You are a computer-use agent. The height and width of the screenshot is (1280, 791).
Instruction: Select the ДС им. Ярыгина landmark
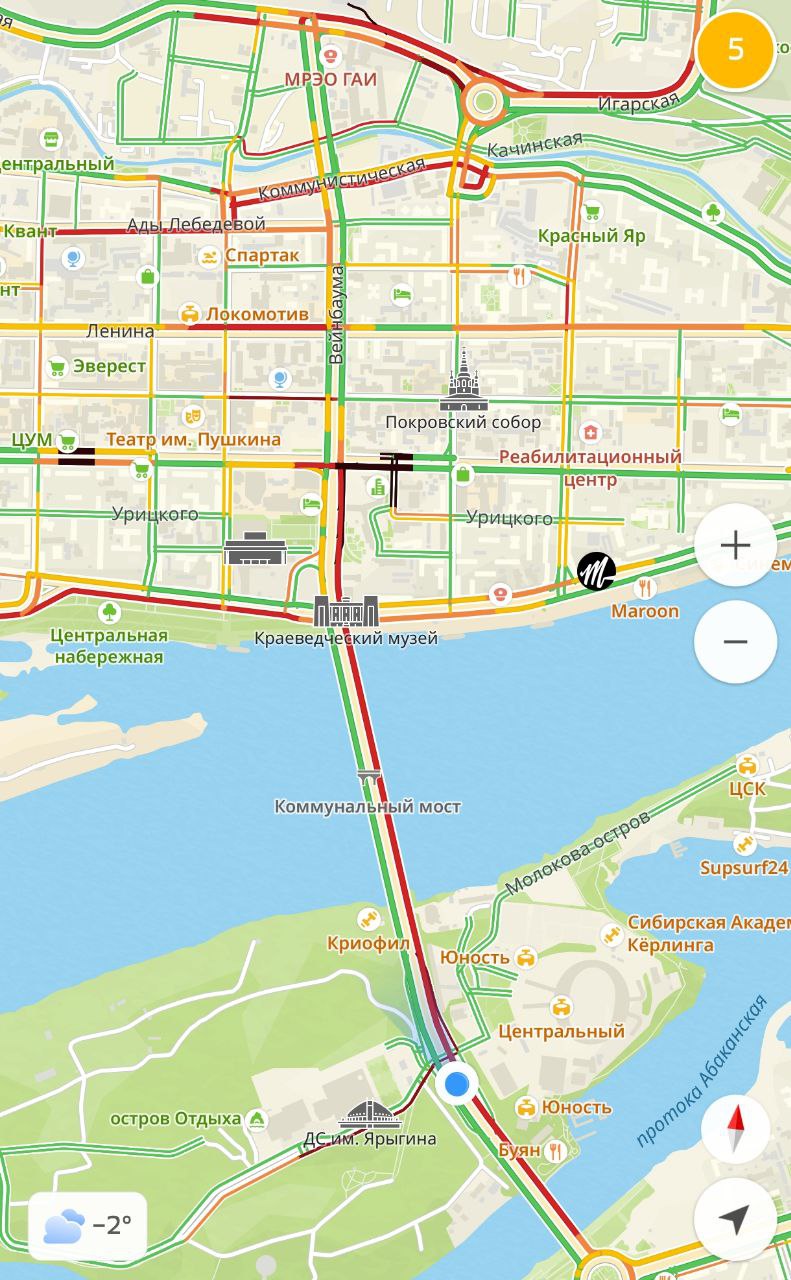[371, 1114]
